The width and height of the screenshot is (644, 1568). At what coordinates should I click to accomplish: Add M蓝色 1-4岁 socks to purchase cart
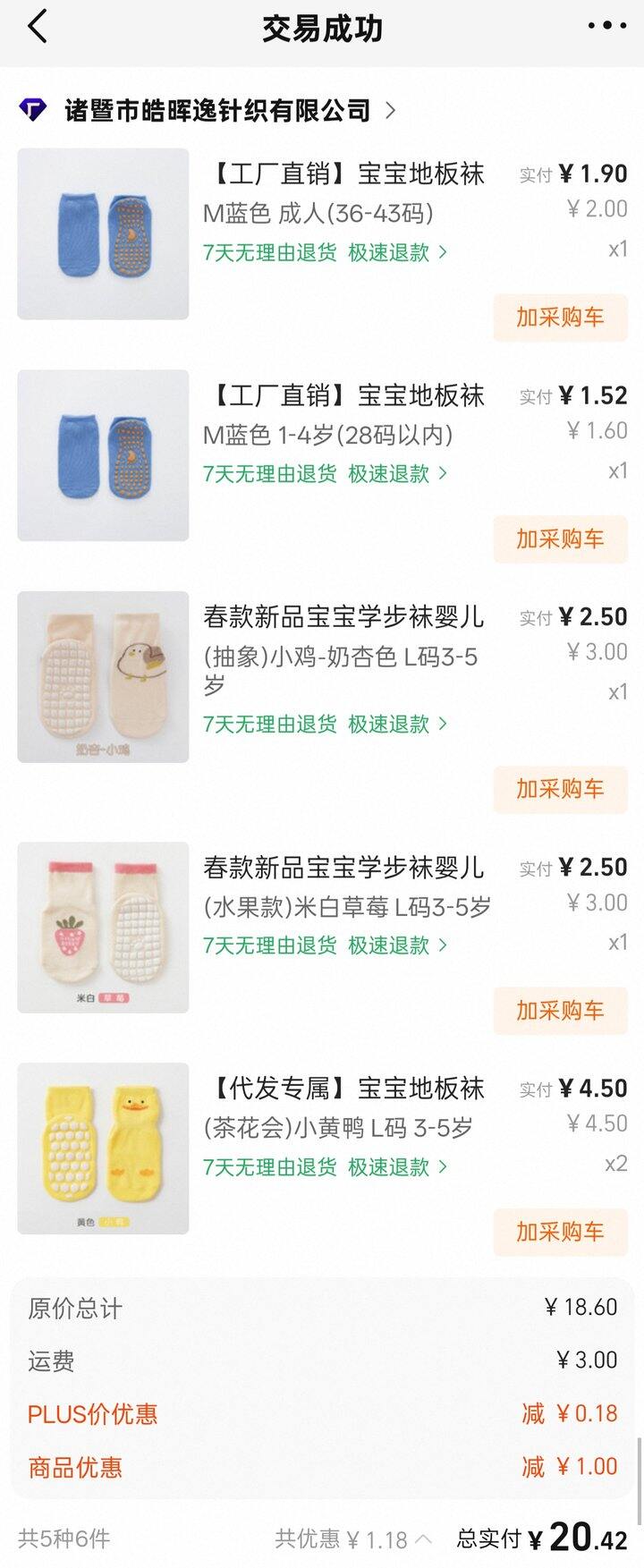(x=560, y=538)
